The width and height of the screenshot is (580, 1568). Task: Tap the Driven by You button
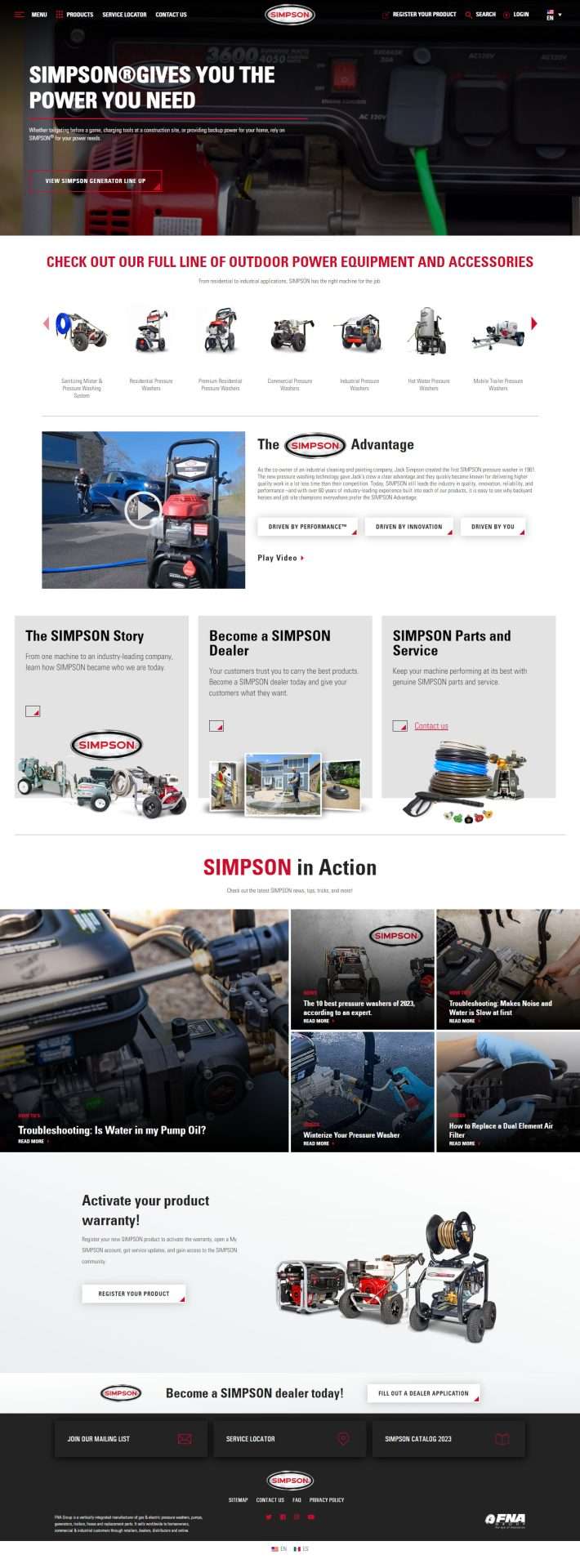click(493, 527)
